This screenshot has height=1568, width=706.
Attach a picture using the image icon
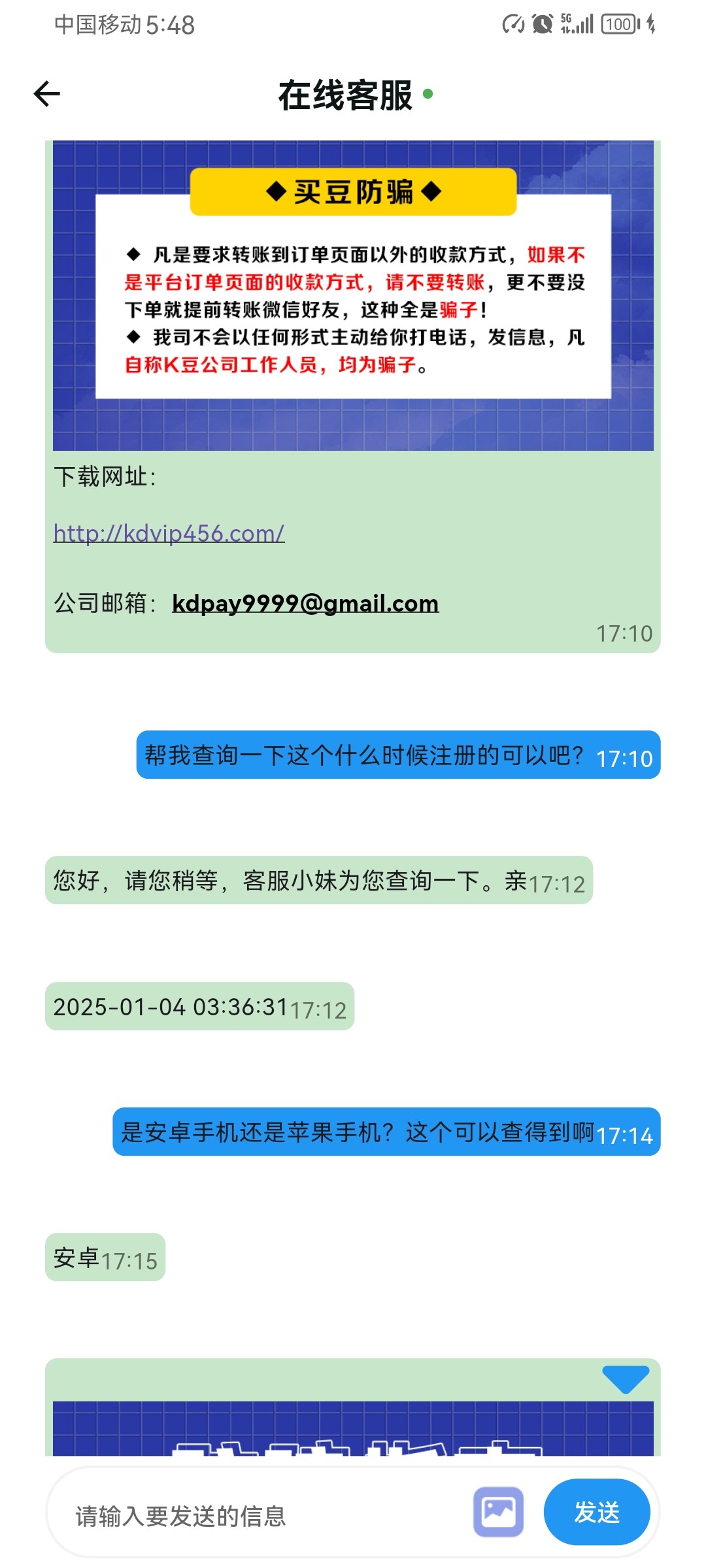tap(499, 1512)
